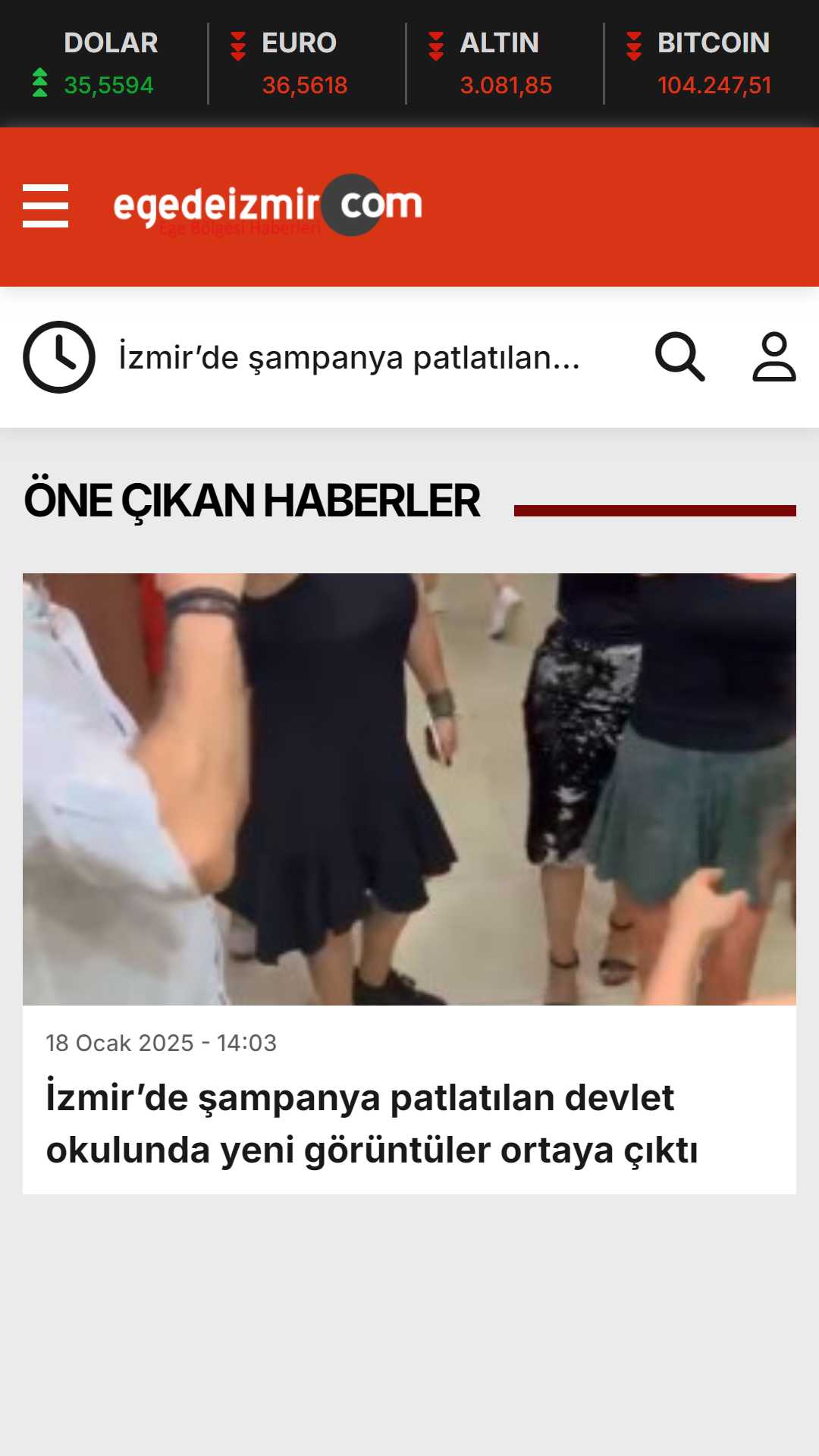View the BITCOIN price details
The width and height of the screenshot is (819, 1456).
[698, 64]
